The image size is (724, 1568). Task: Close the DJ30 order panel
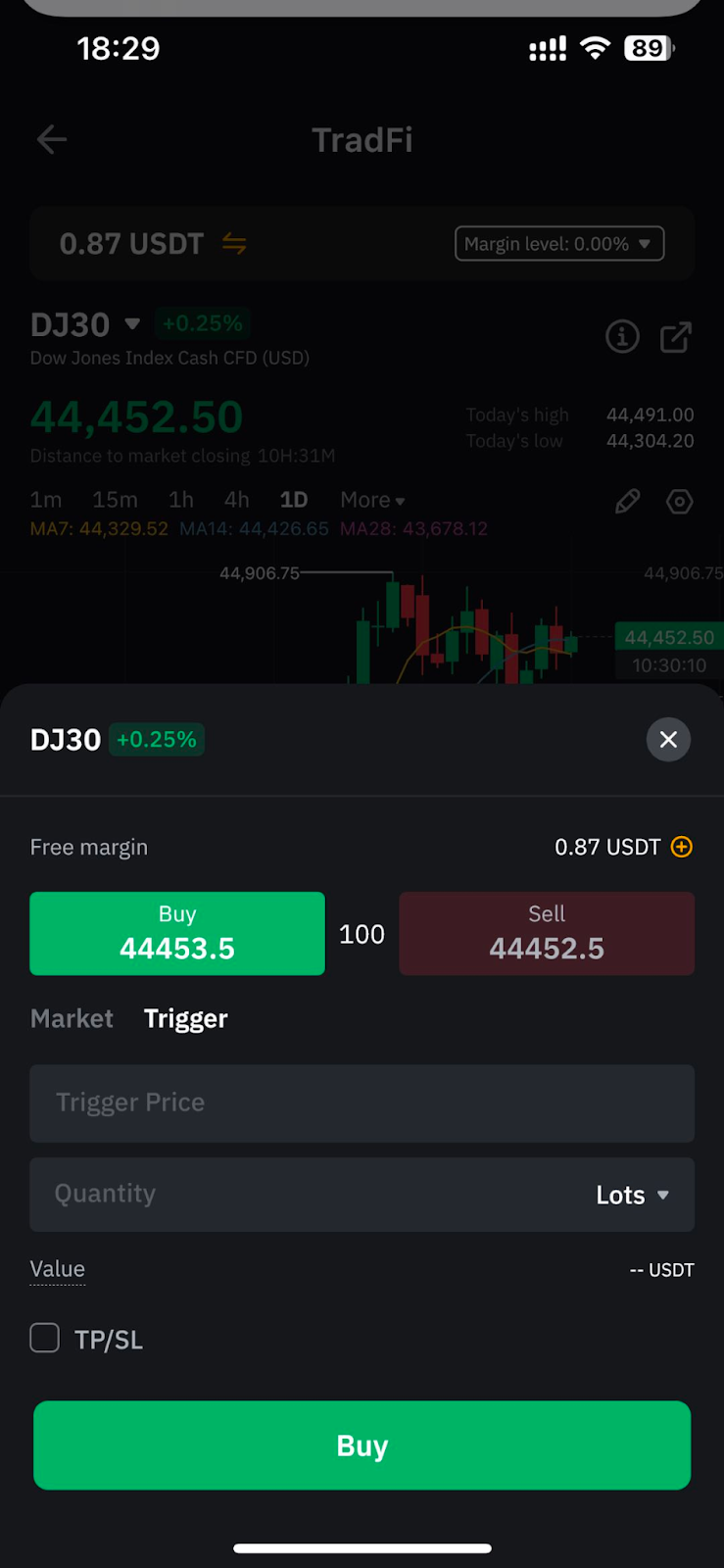[668, 739]
